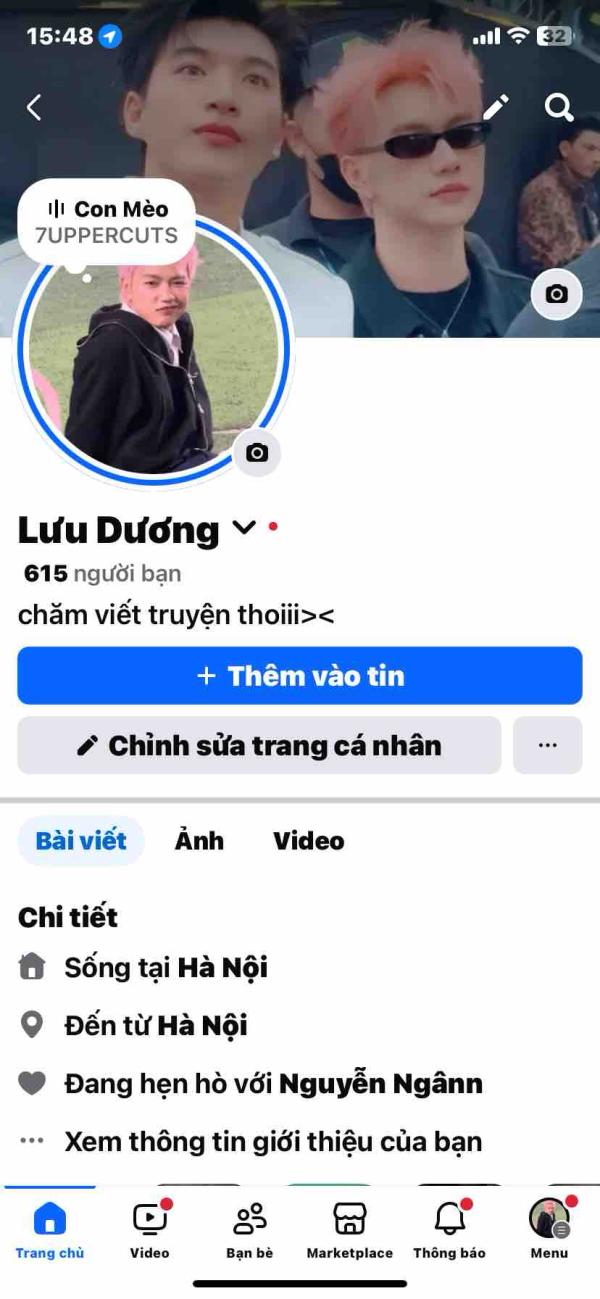Change the profile picture via camera icon
This screenshot has width=600, height=1299.
pyautogui.click(x=257, y=453)
